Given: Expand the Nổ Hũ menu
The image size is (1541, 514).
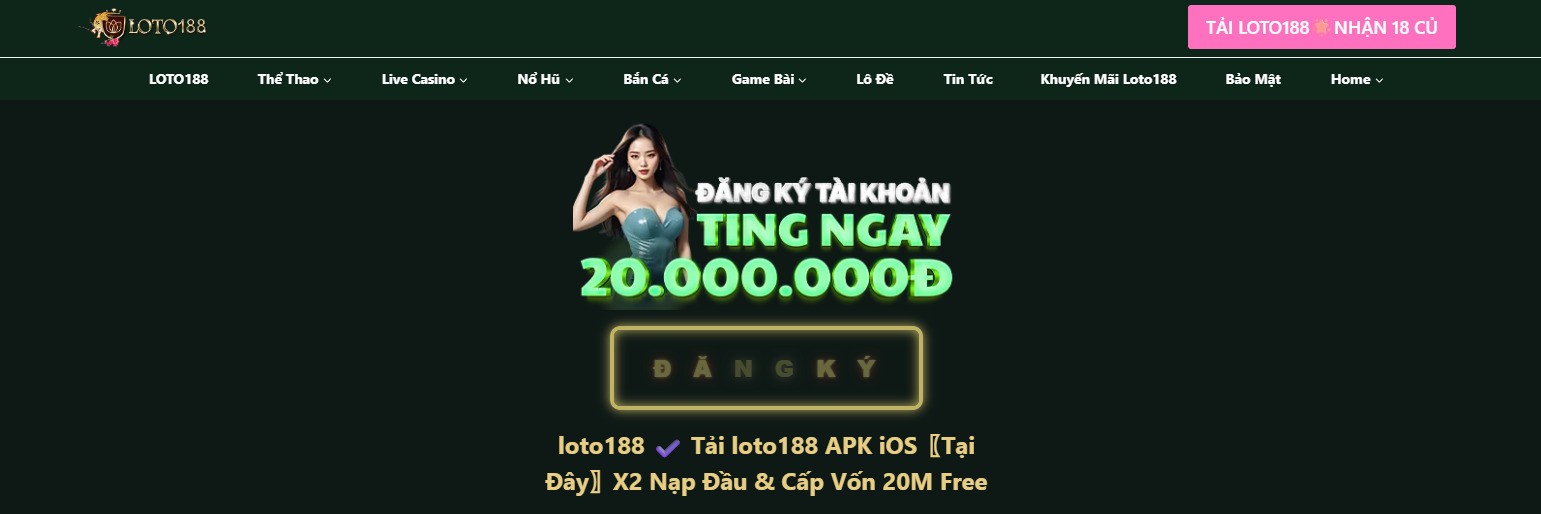Looking at the screenshot, I should (545, 79).
